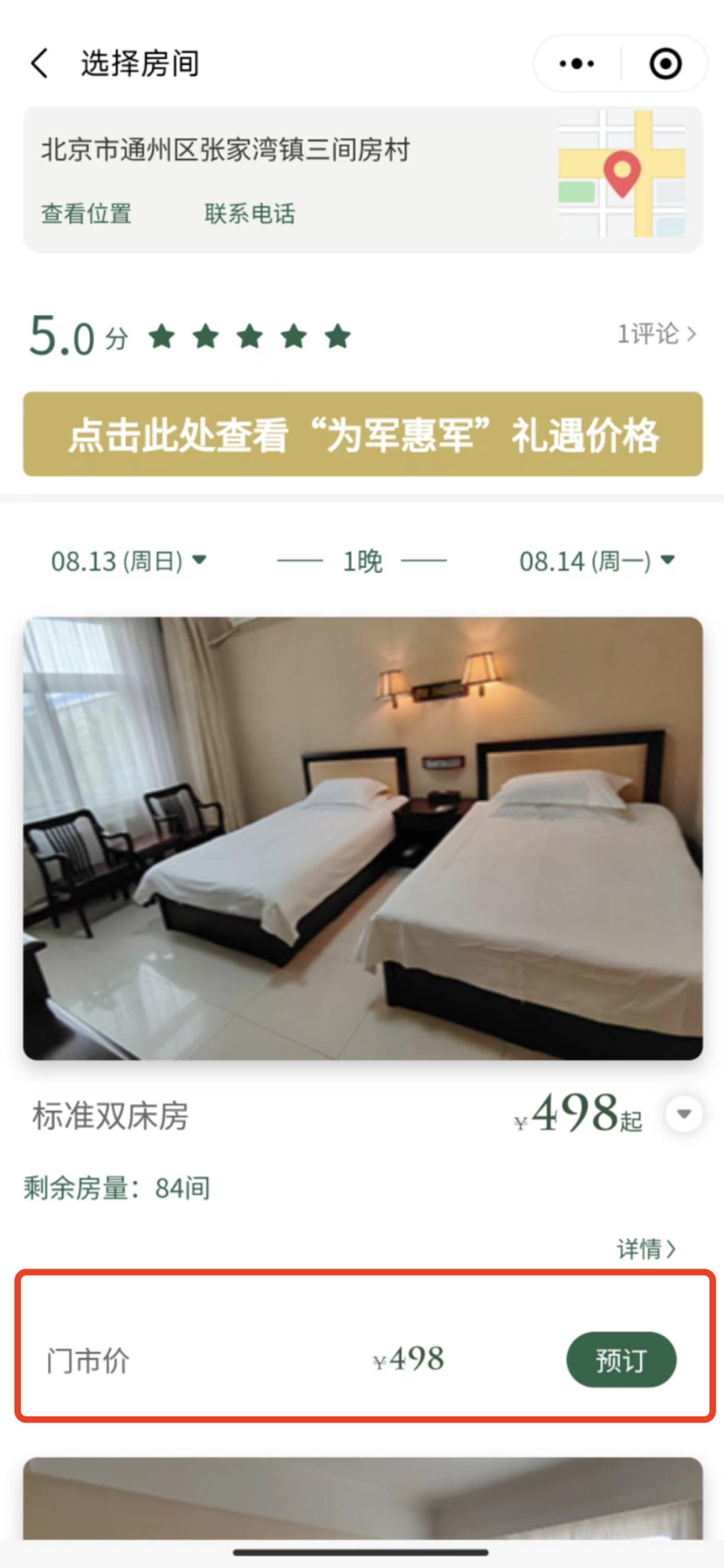Tap 联系电话 to call the hotel

tap(249, 214)
